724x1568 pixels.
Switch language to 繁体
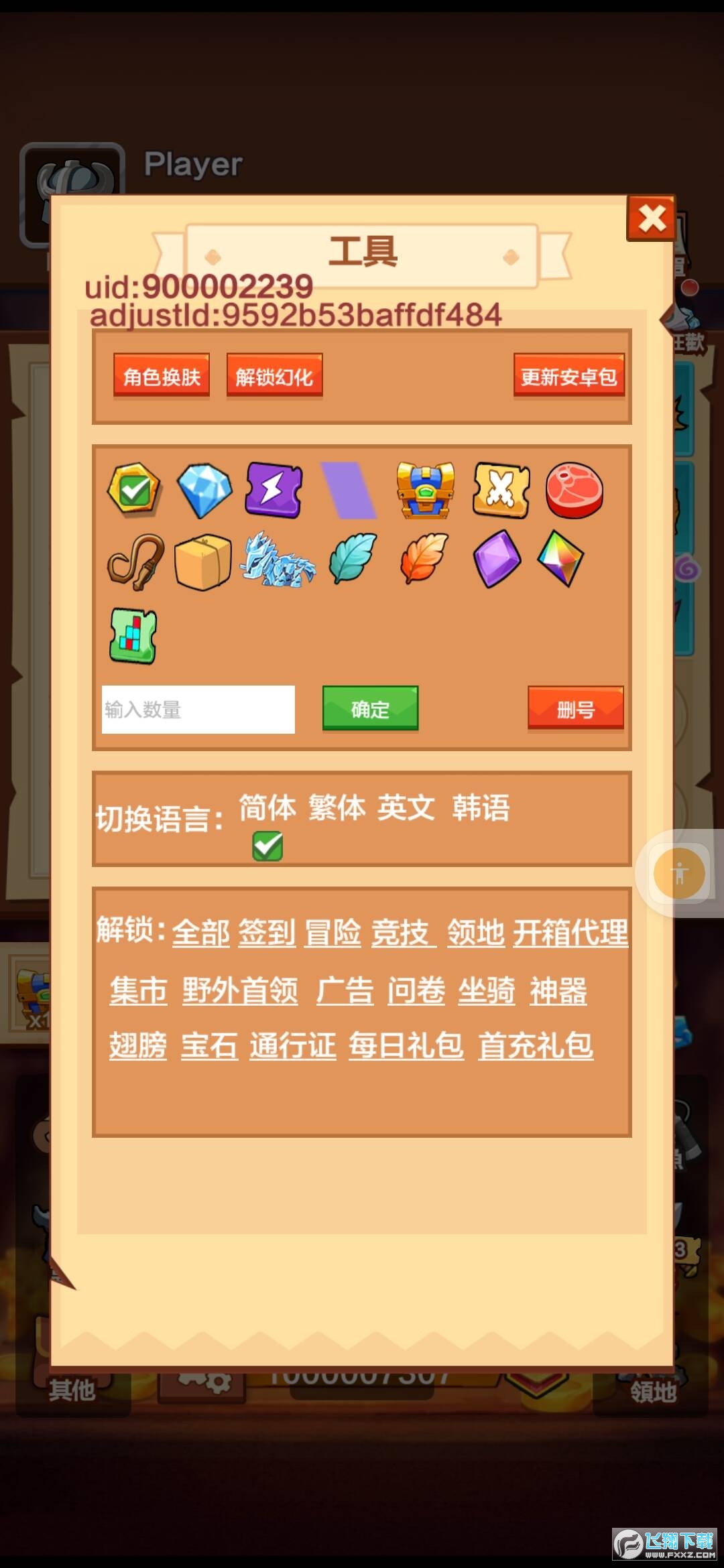337,807
